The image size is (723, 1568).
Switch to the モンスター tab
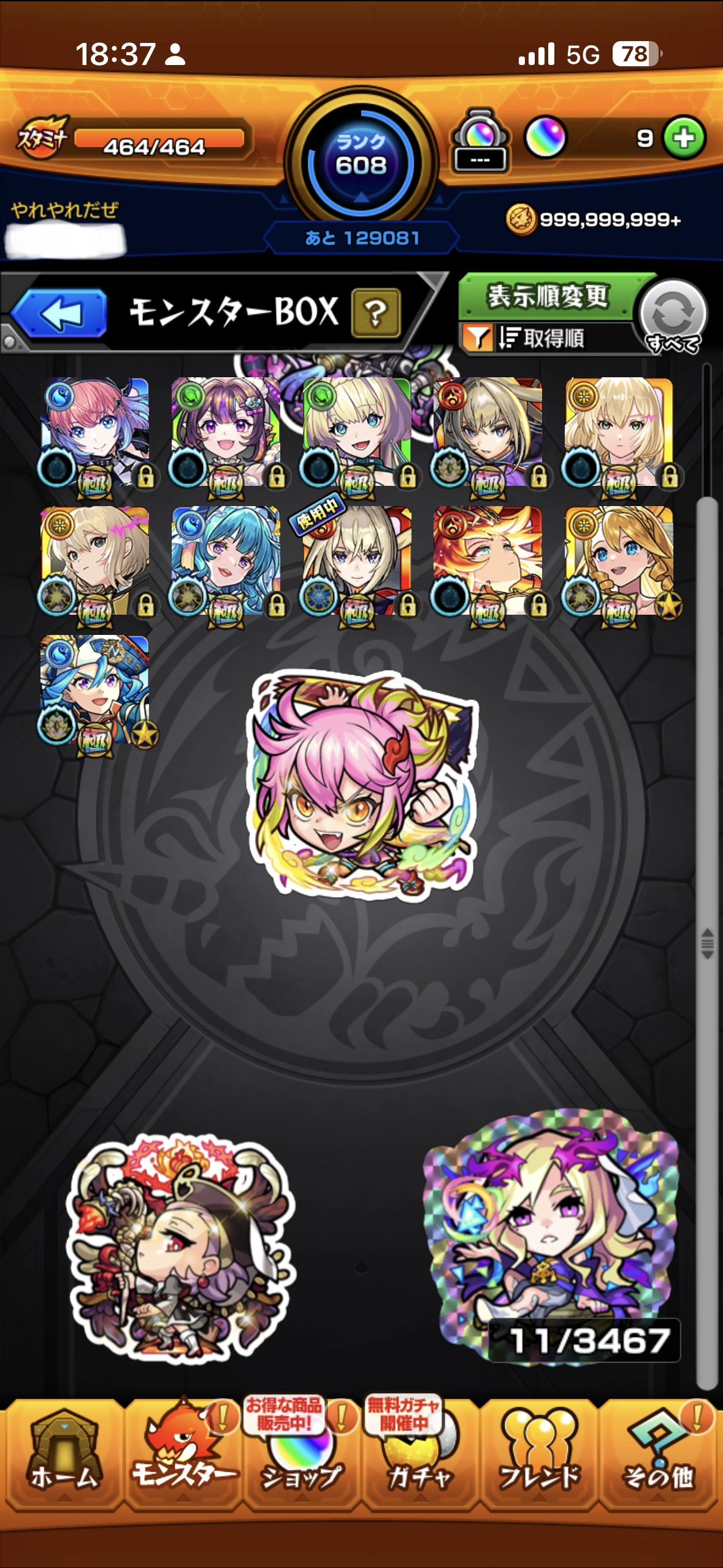[x=183, y=1458]
